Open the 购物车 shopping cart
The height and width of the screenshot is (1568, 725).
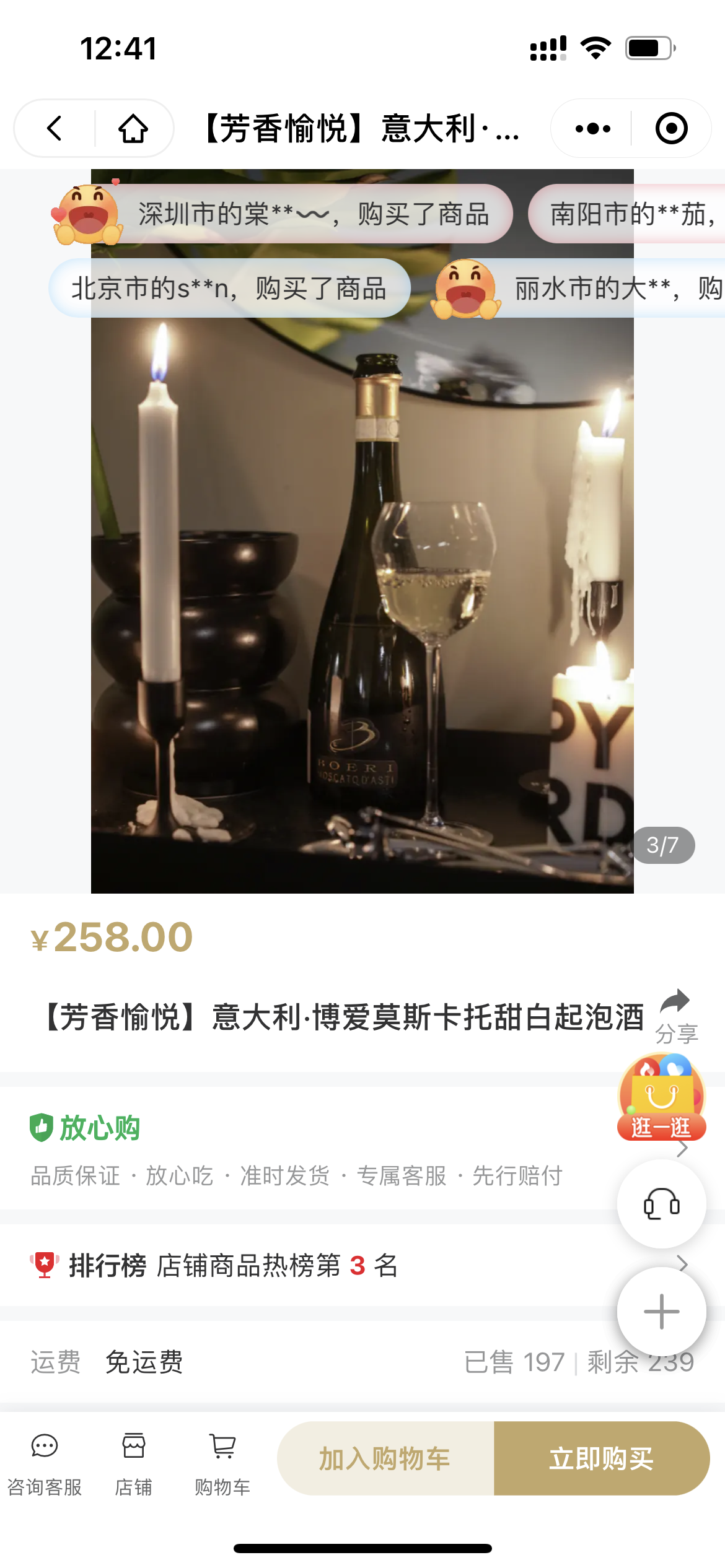click(222, 1463)
